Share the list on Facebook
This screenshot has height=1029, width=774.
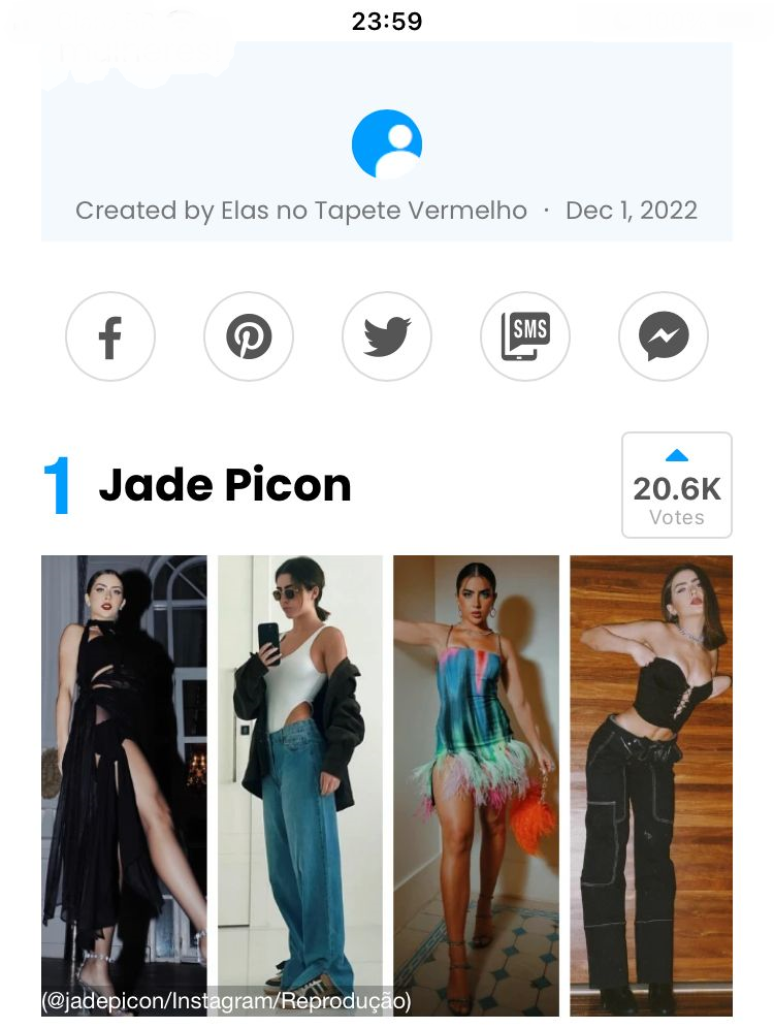(110, 338)
